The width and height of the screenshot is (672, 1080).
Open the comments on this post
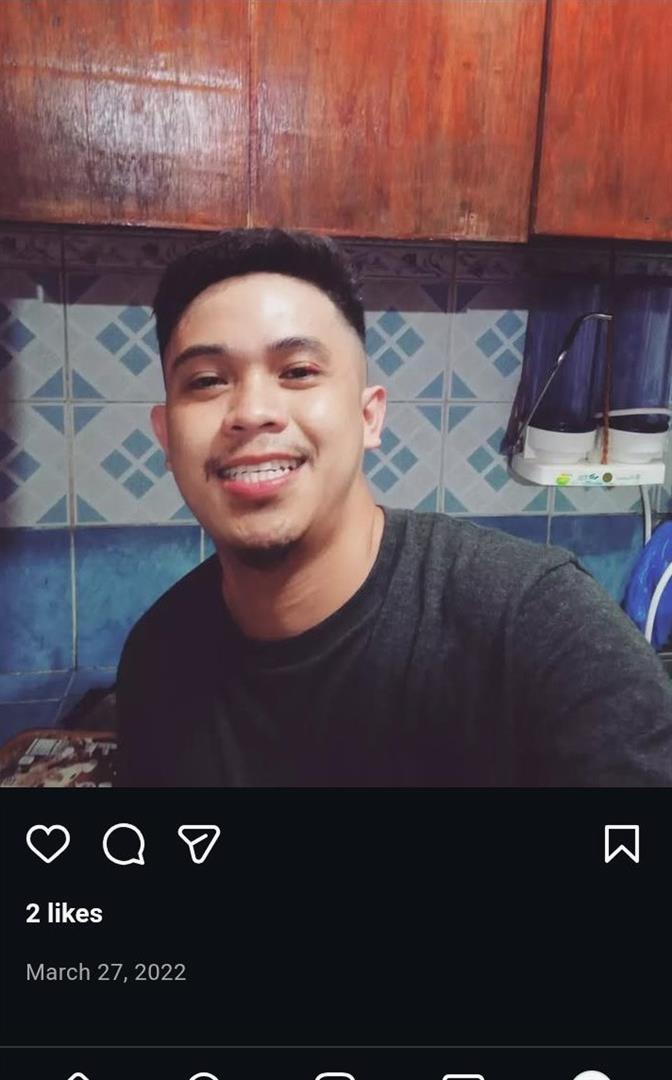point(124,845)
